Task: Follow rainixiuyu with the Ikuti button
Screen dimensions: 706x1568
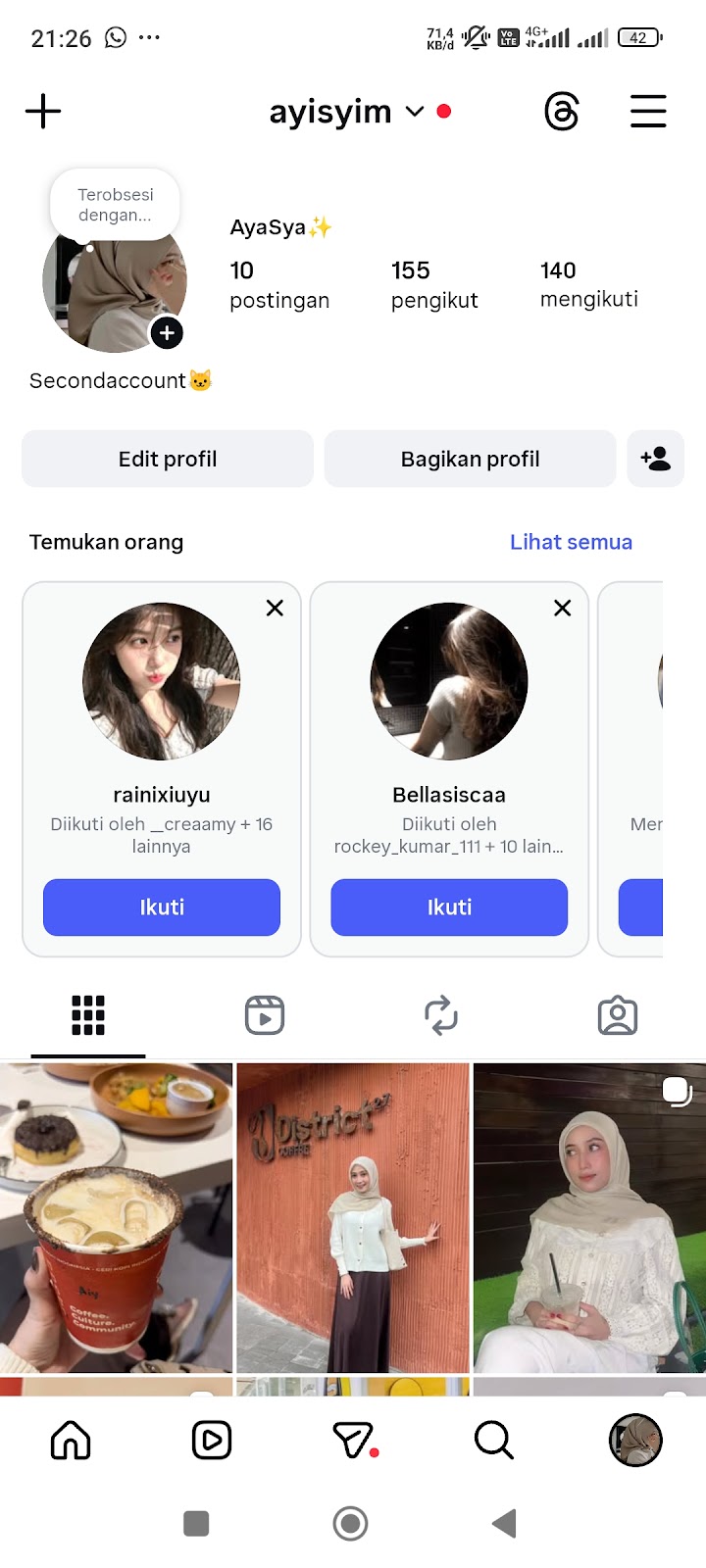Action: tap(162, 907)
